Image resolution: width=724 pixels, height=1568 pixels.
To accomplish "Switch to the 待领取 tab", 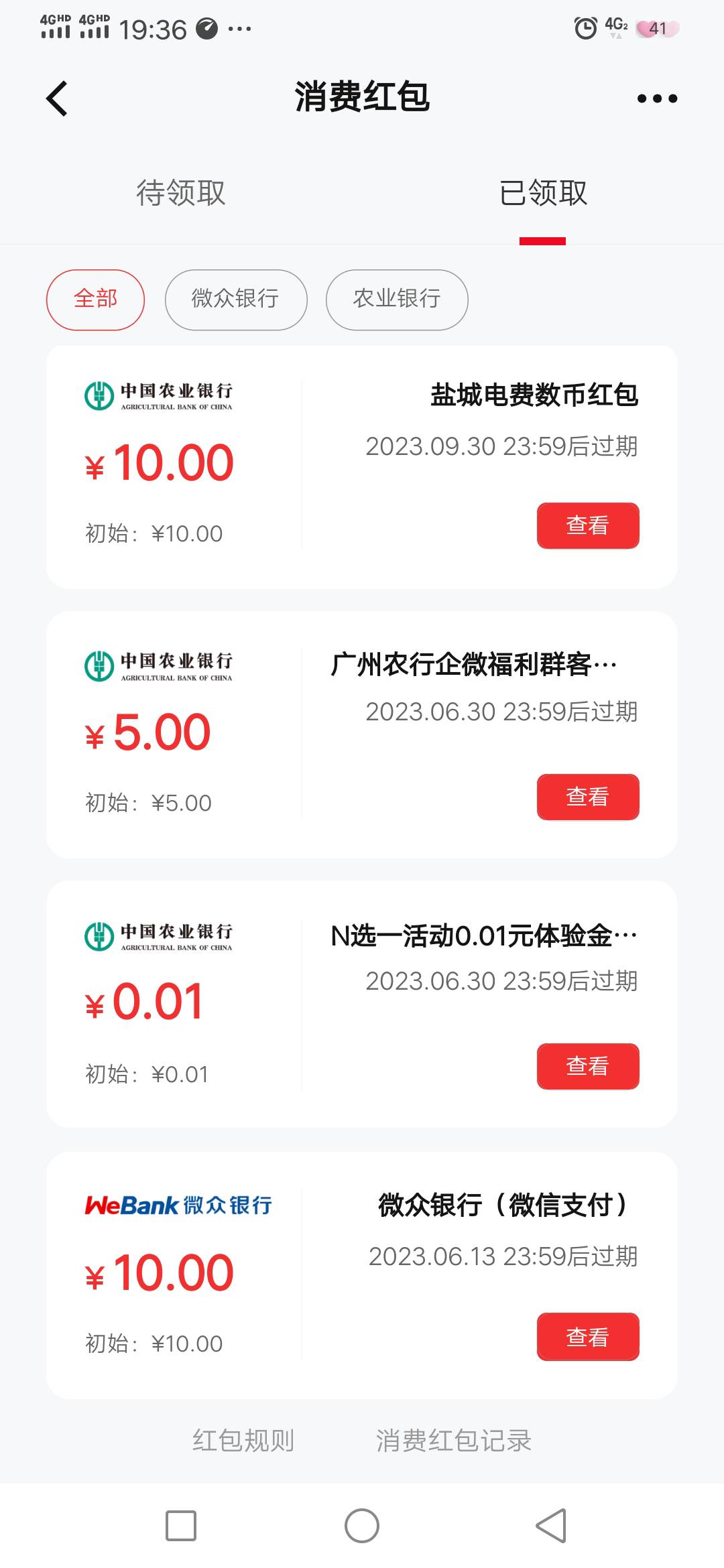I will 181,193.
